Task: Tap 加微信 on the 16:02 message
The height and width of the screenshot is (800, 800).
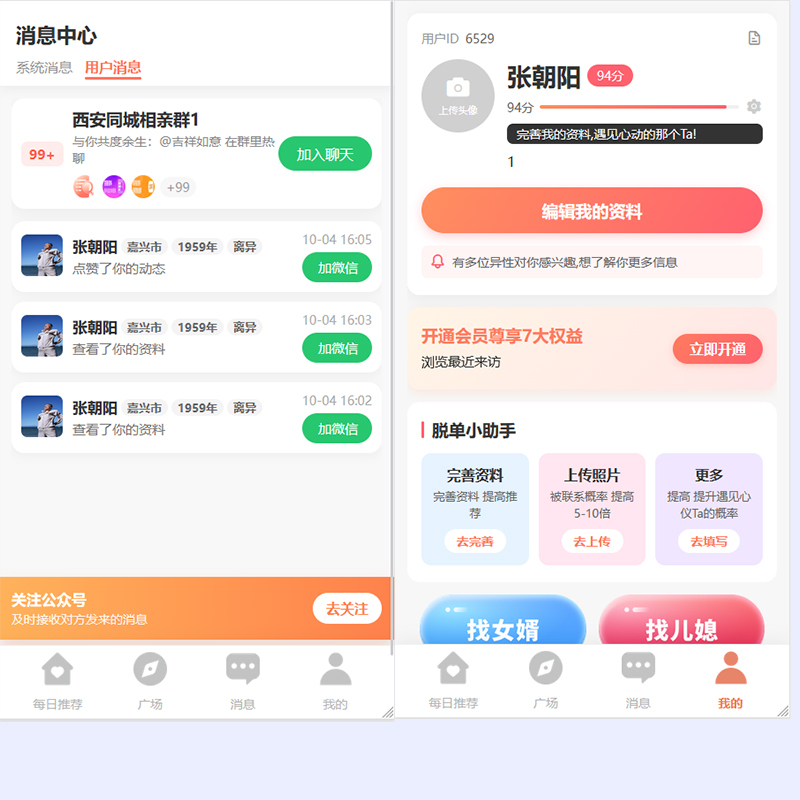Action: 336,429
